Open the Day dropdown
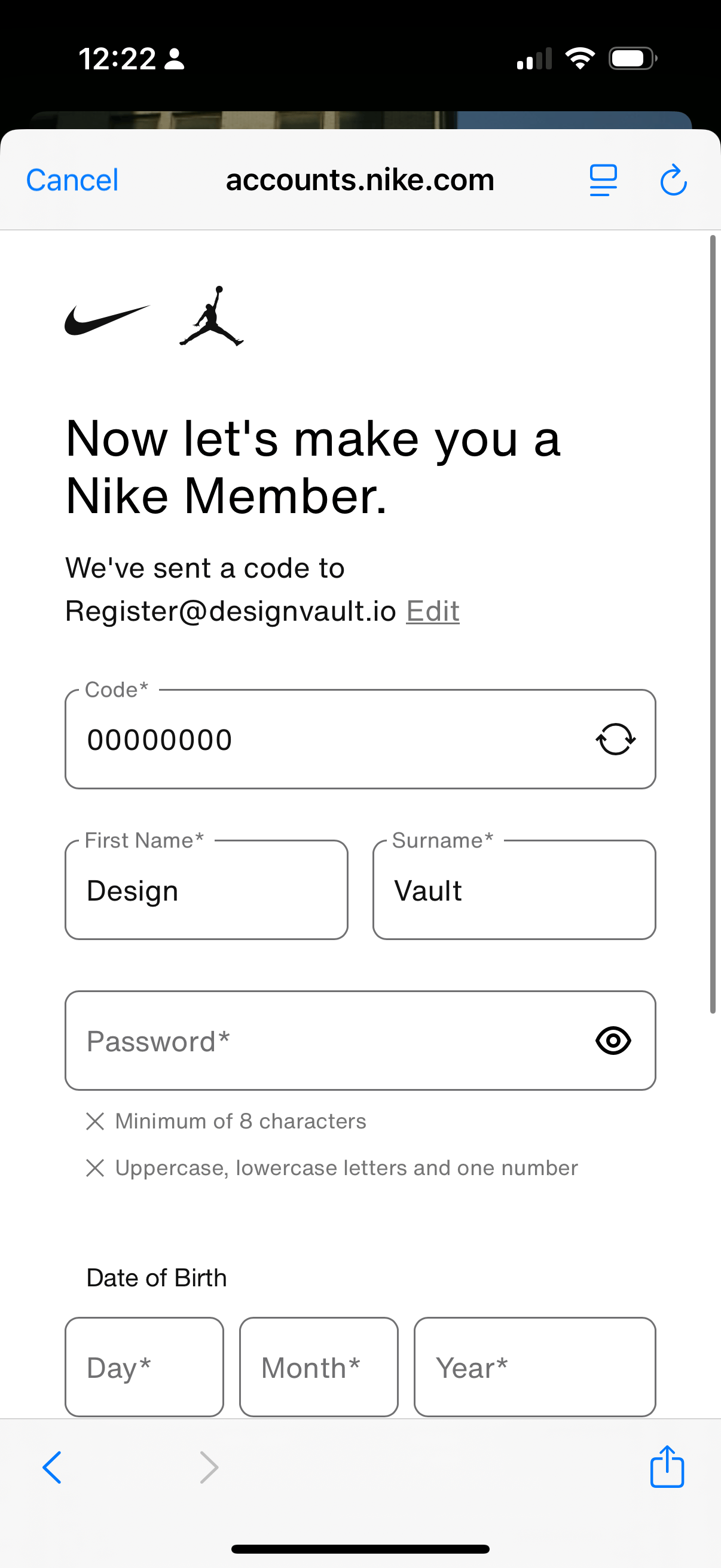The width and height of the screenshot is (721, 1568). click(144, 1367)
